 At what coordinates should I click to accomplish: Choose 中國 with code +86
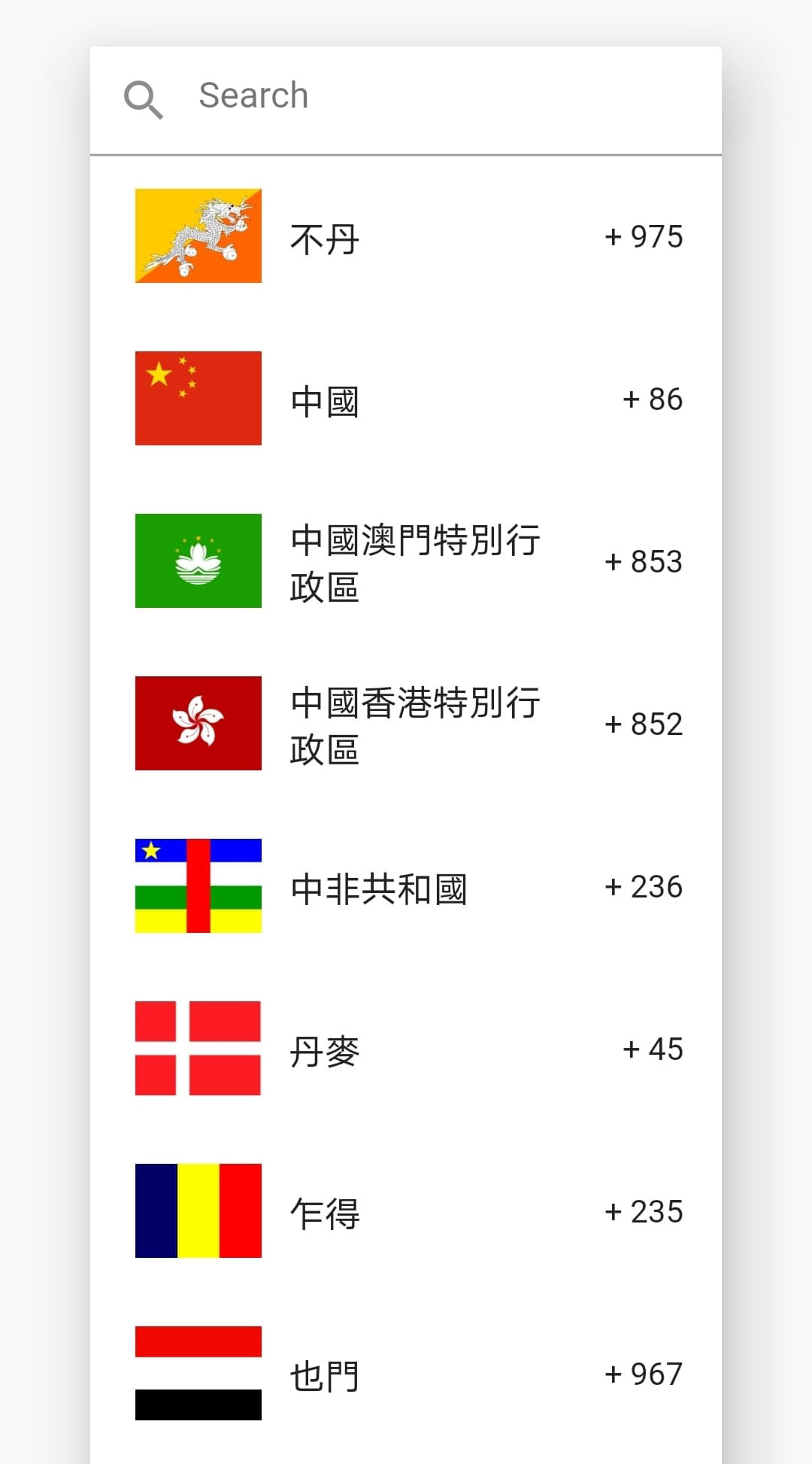point(406,399)
